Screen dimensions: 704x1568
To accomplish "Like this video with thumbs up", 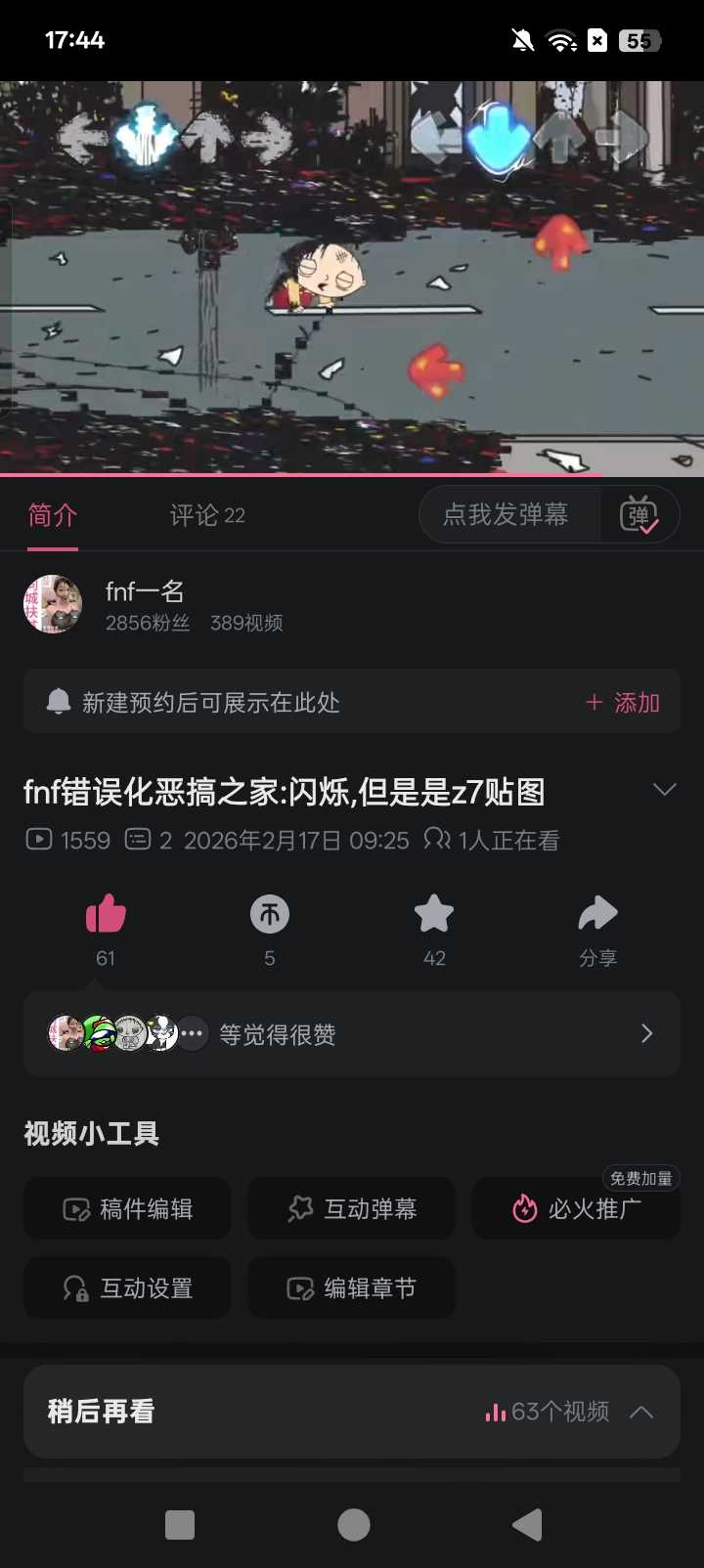I will coord(106,916).
